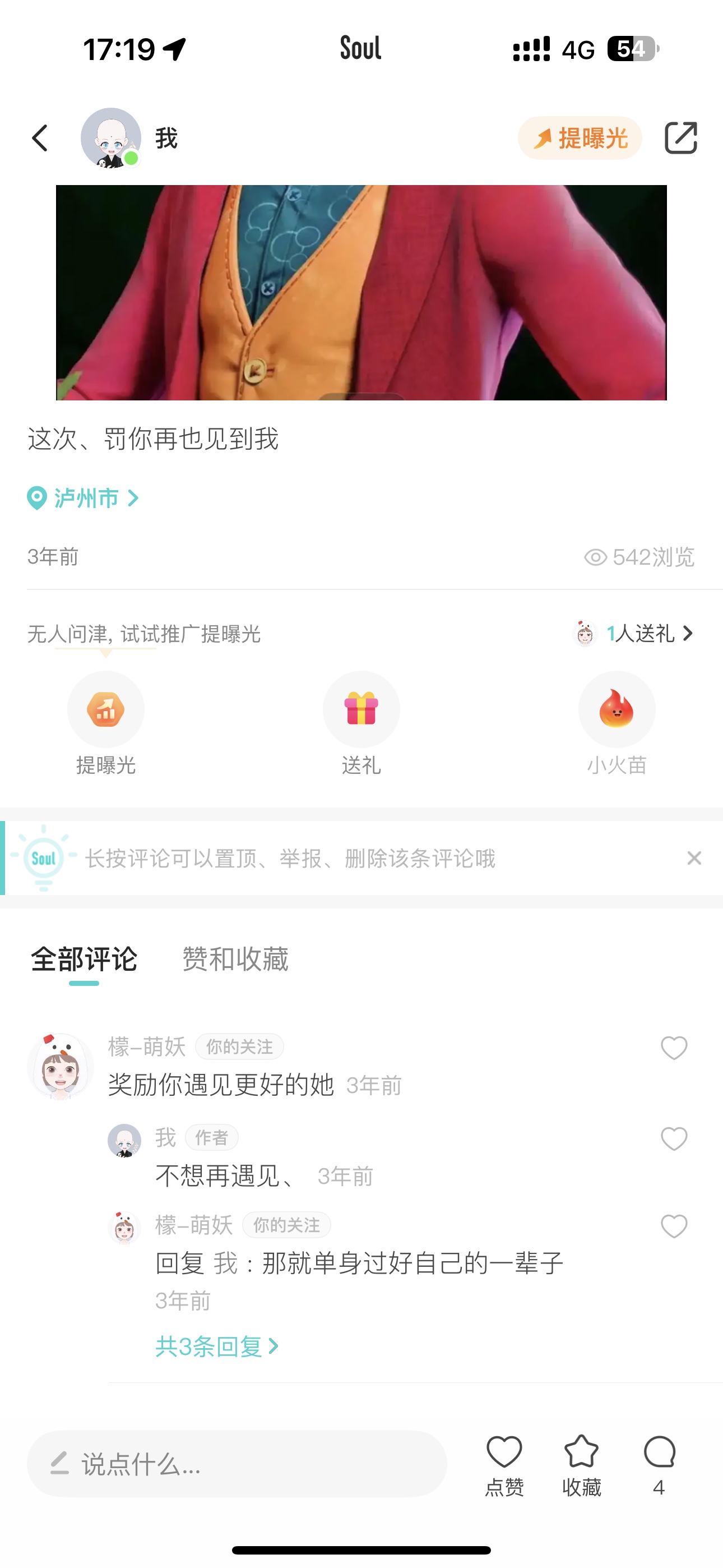Tap the 送礼 gift icon
Viewport: 723px width, 1568px height.
[361, 709]
